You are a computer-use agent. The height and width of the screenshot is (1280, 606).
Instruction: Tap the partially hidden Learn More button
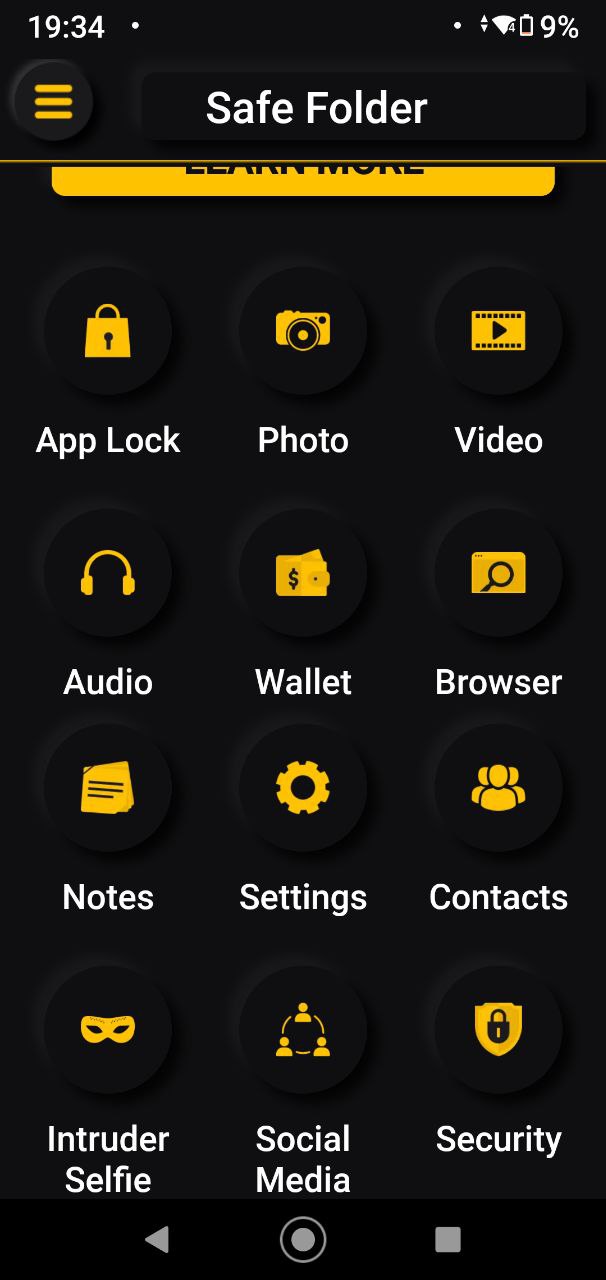(x=303, y=179)
